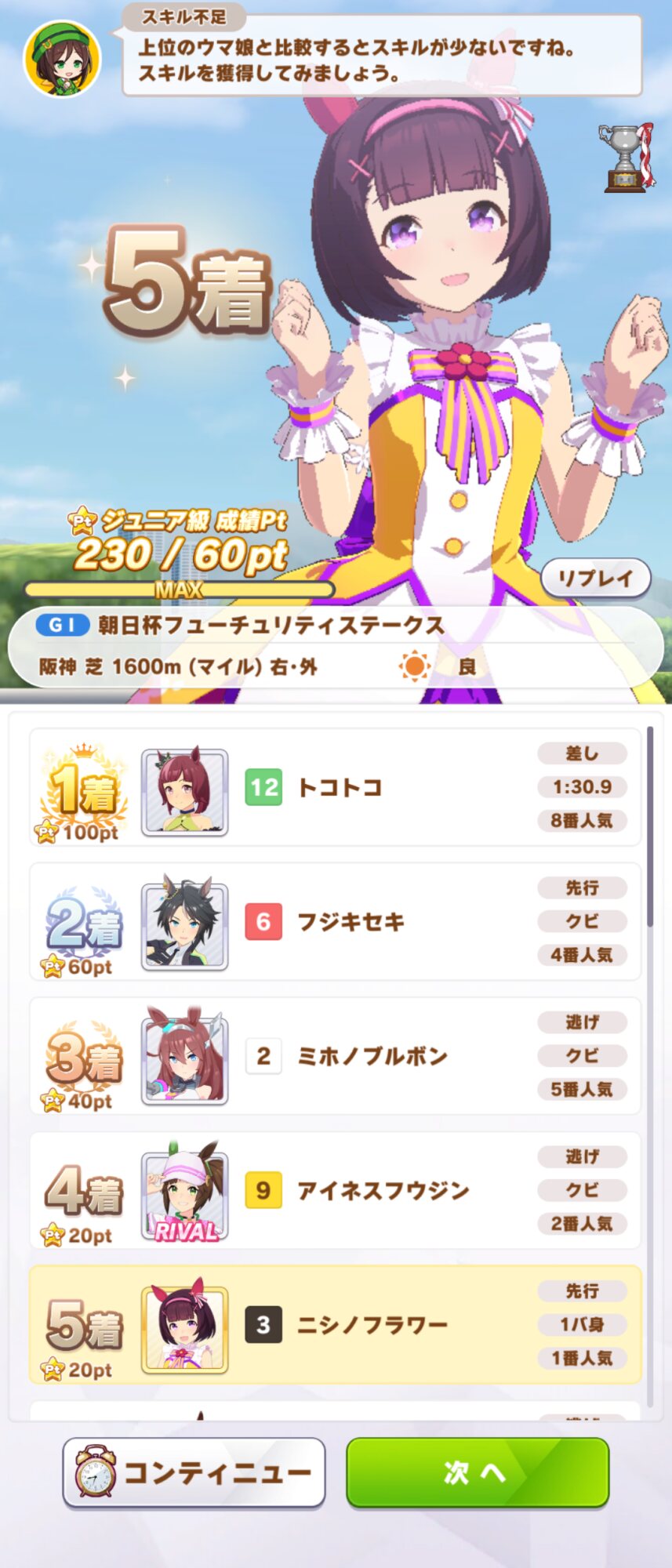Viewport: 672px width, 1568px height.
Task: Proceed with the green 次へ button
Action: point(478,1472)
